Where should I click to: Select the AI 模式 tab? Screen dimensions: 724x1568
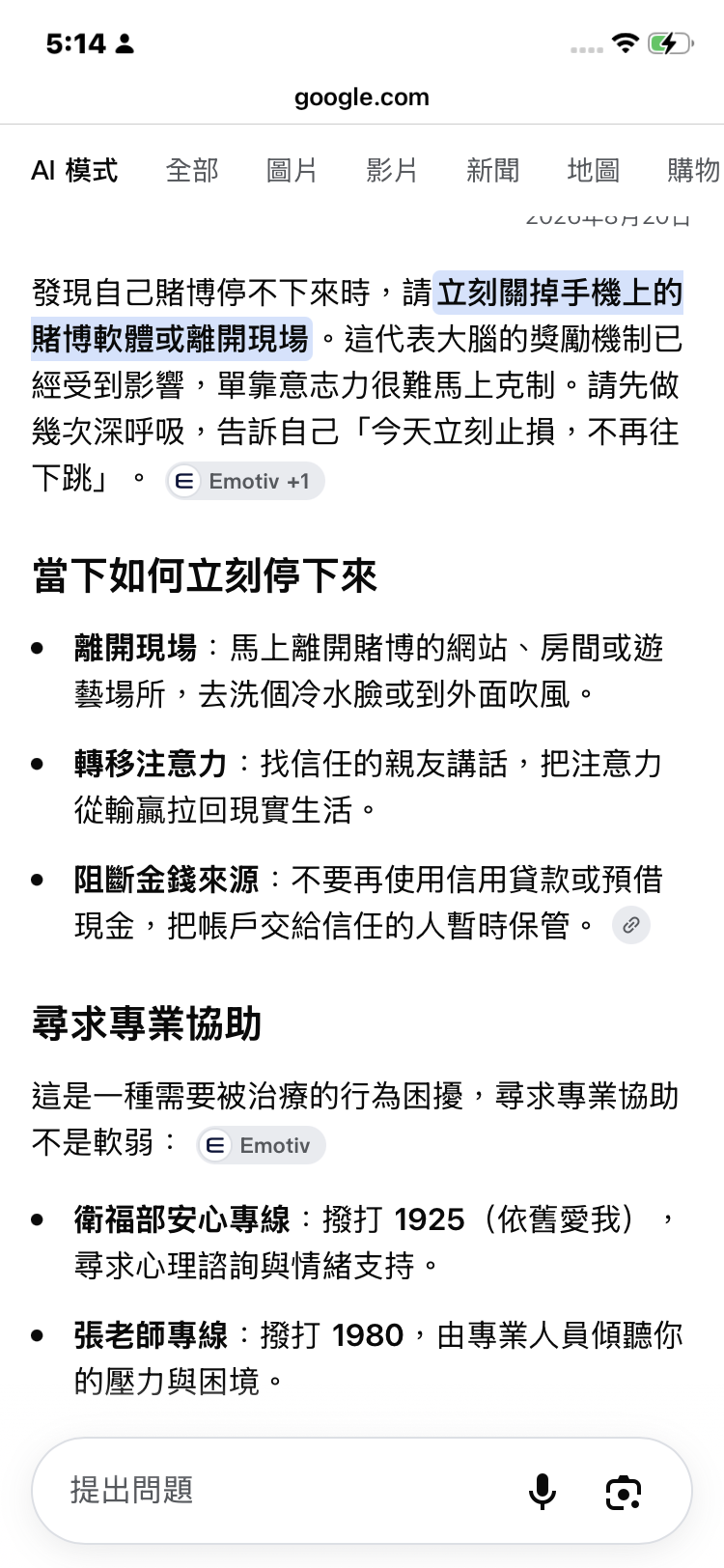coord(74,171)
